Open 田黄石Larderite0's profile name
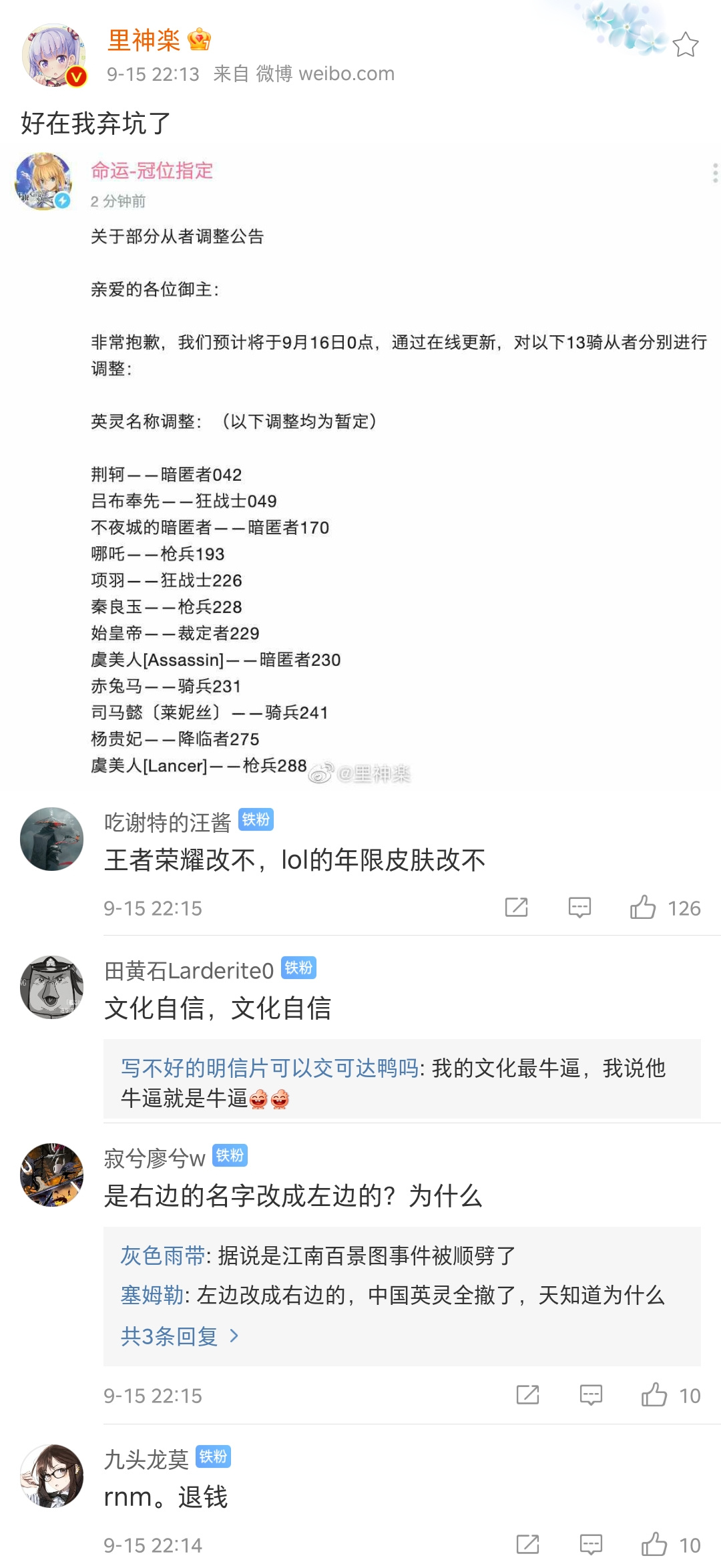Viewport: 721px width, 1568px height. point(189,970)
